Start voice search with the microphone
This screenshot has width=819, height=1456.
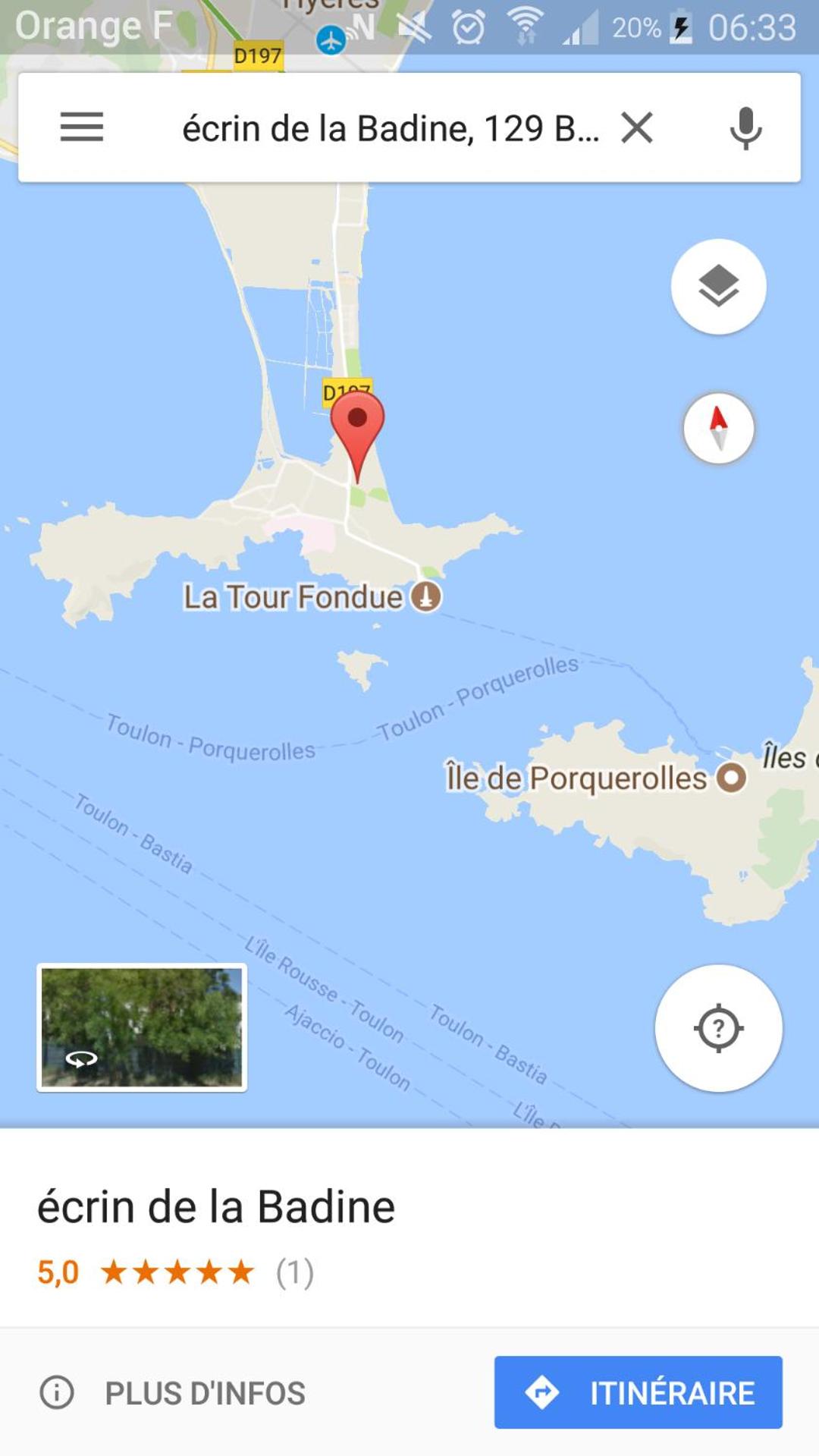click(745, 127)
